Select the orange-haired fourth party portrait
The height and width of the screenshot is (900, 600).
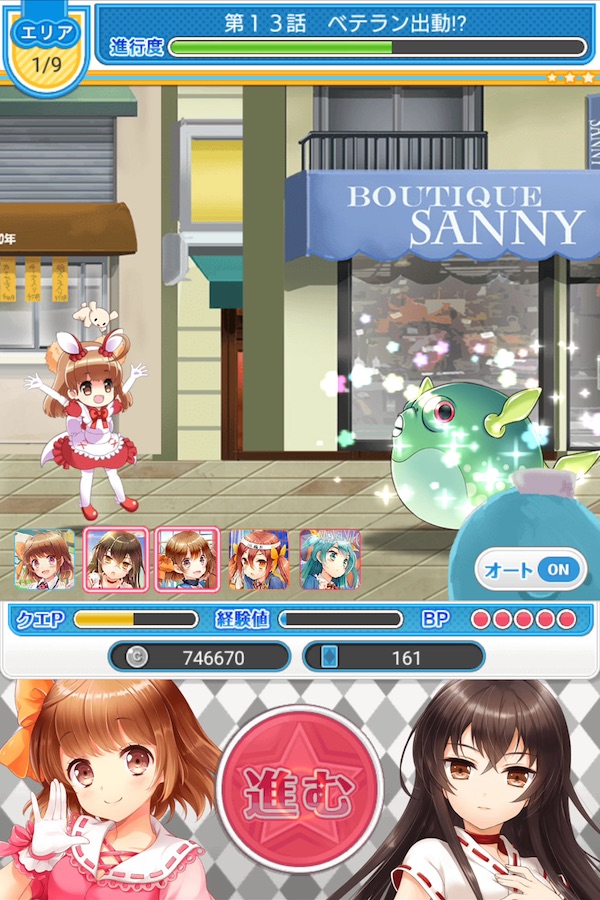258,559
